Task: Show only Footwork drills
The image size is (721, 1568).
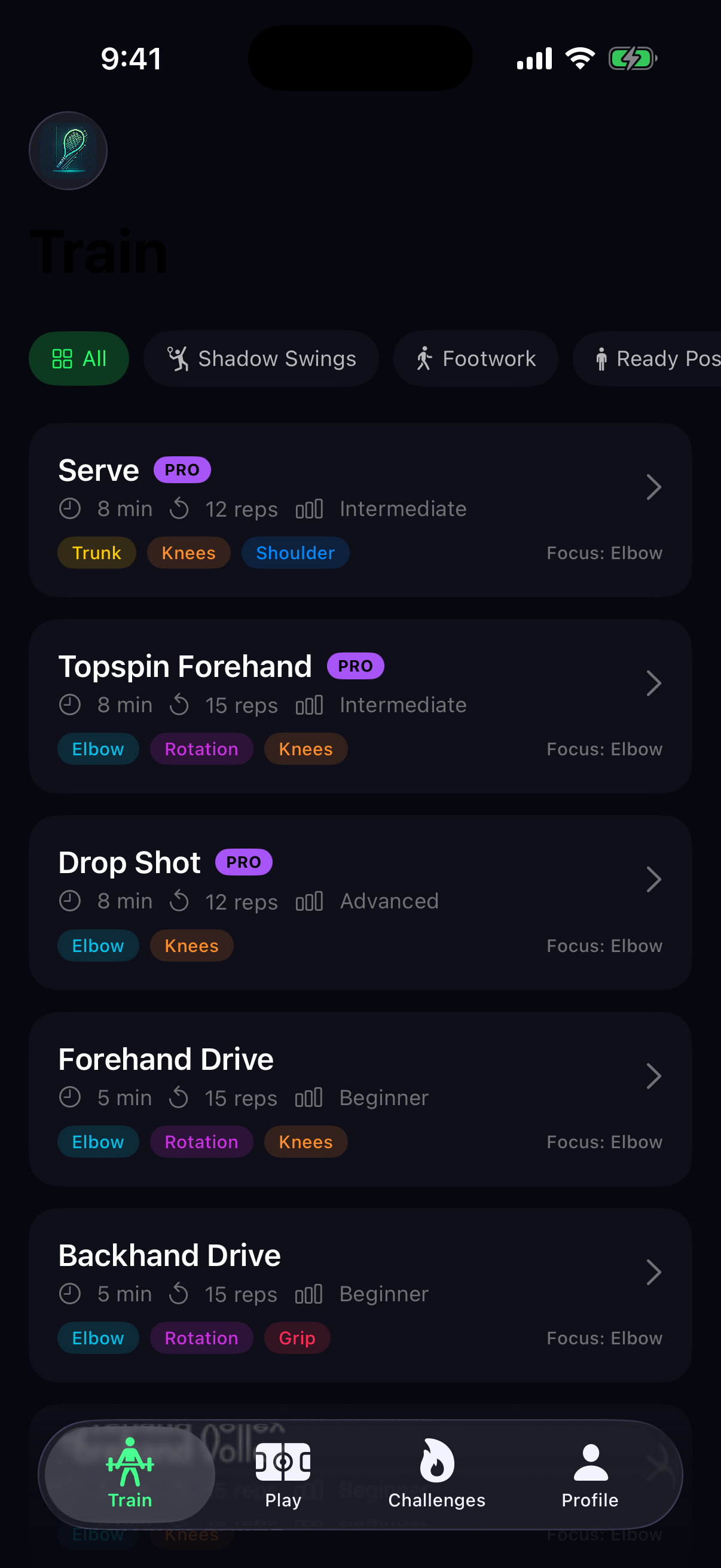Action: tap(476, 359)
